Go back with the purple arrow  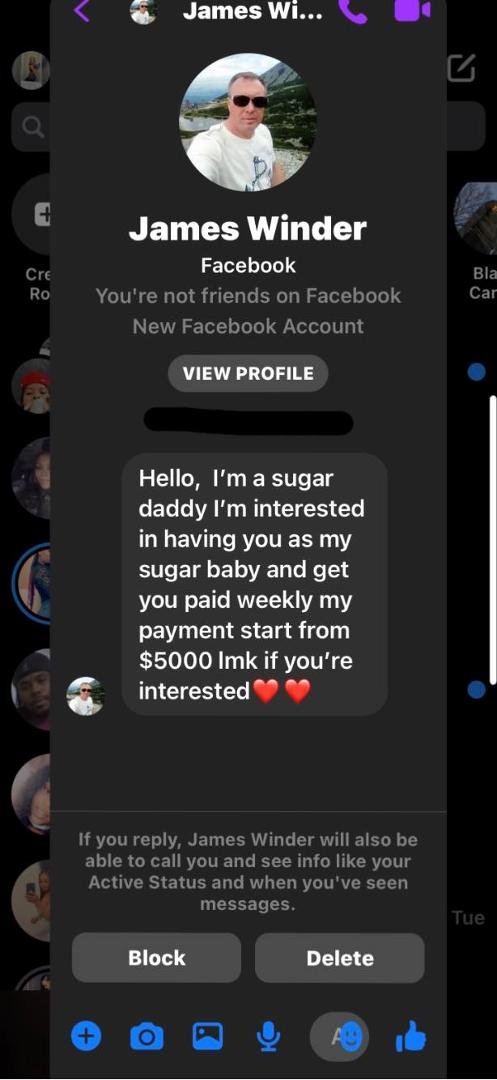[x=82, y=10]
